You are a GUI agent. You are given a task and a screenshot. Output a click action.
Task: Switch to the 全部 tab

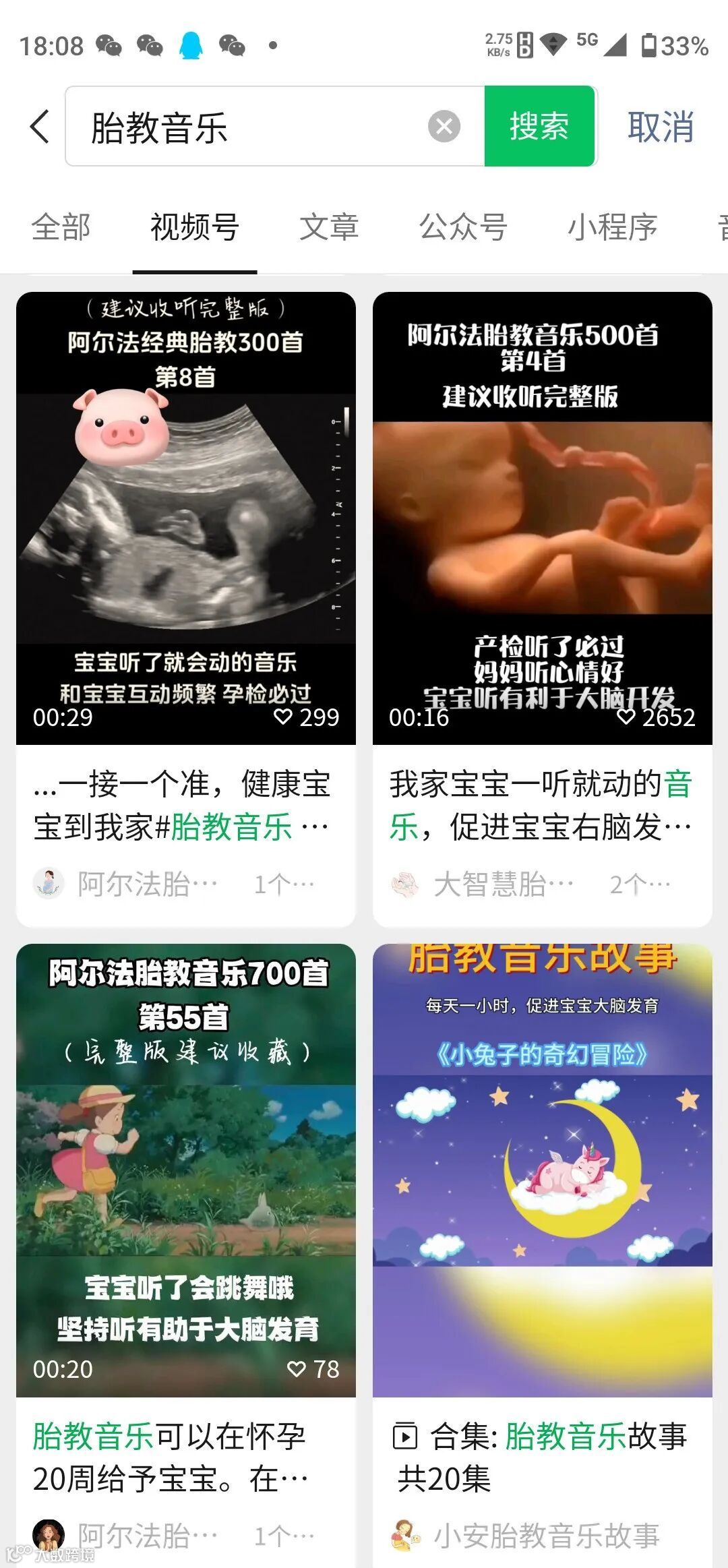click(x=61, y=227)
